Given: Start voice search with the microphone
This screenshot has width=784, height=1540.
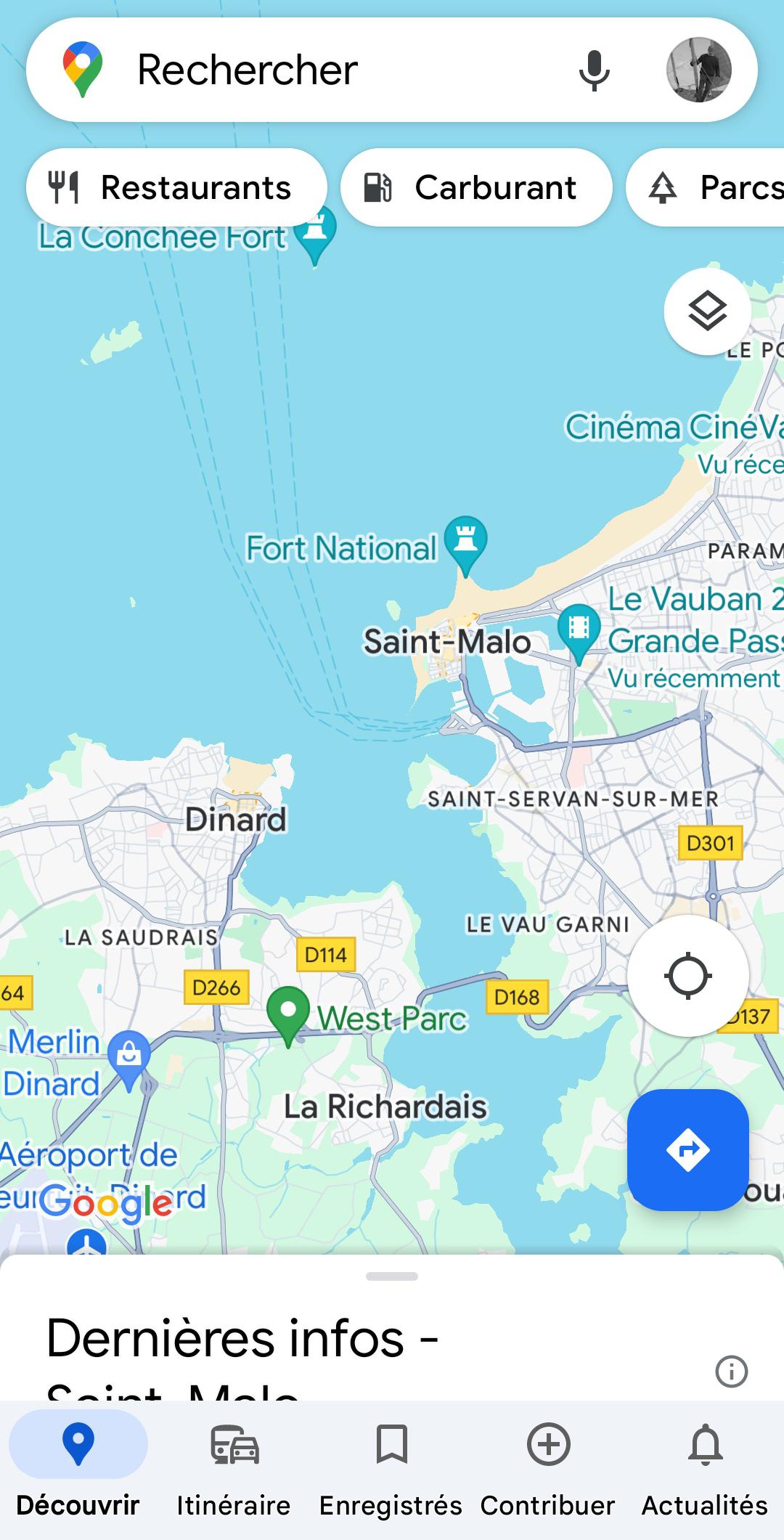Looking at the screenshot, I should [594, 70].
